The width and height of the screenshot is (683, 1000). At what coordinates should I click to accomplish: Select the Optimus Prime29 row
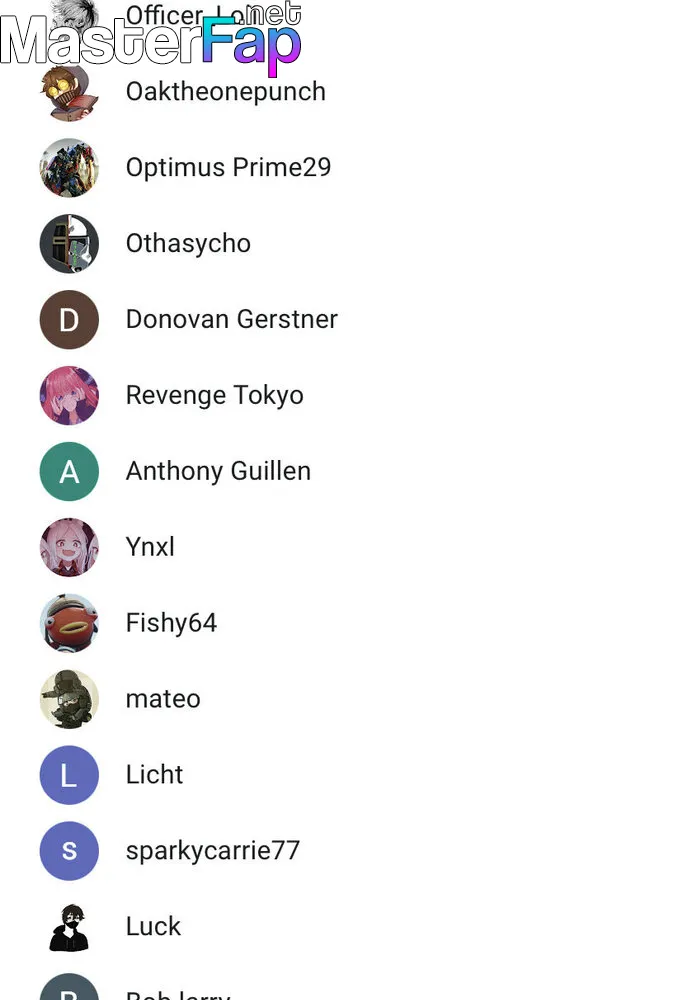click(228, 168)
